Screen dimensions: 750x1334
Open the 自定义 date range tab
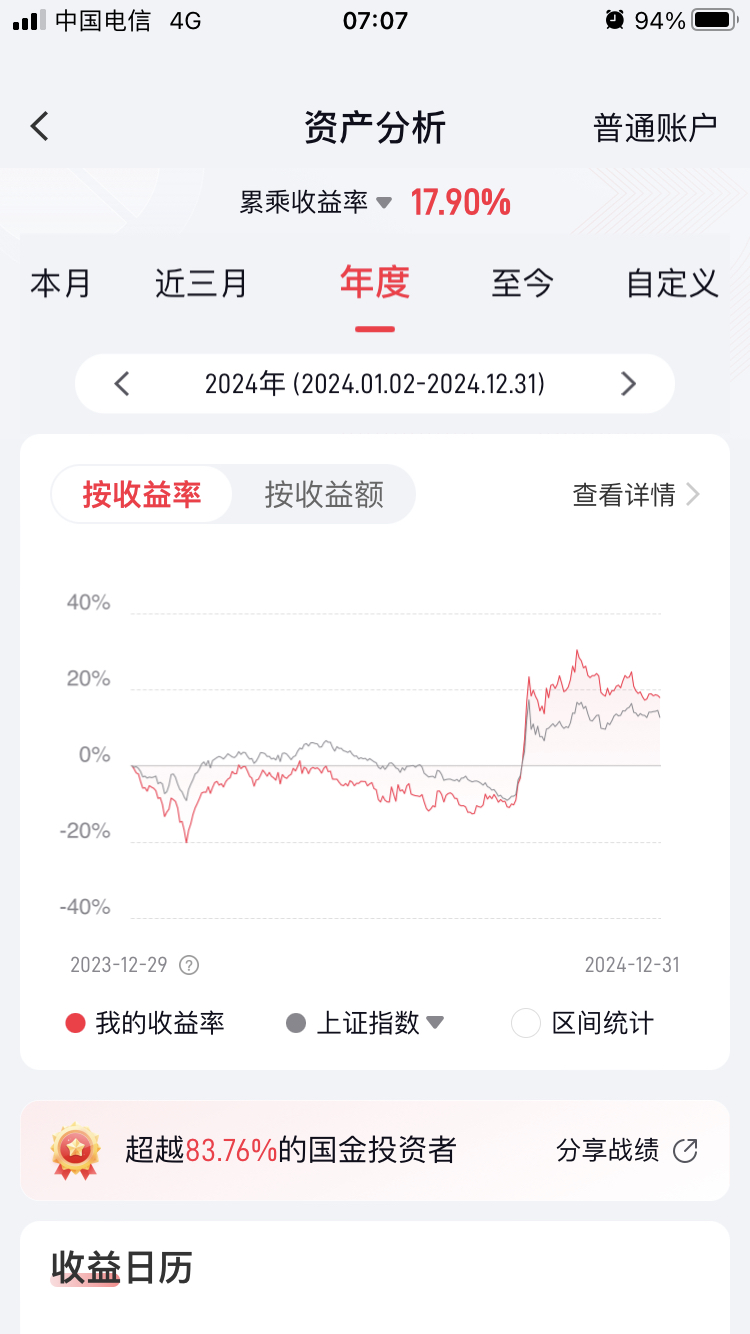(x=672, y=283)
